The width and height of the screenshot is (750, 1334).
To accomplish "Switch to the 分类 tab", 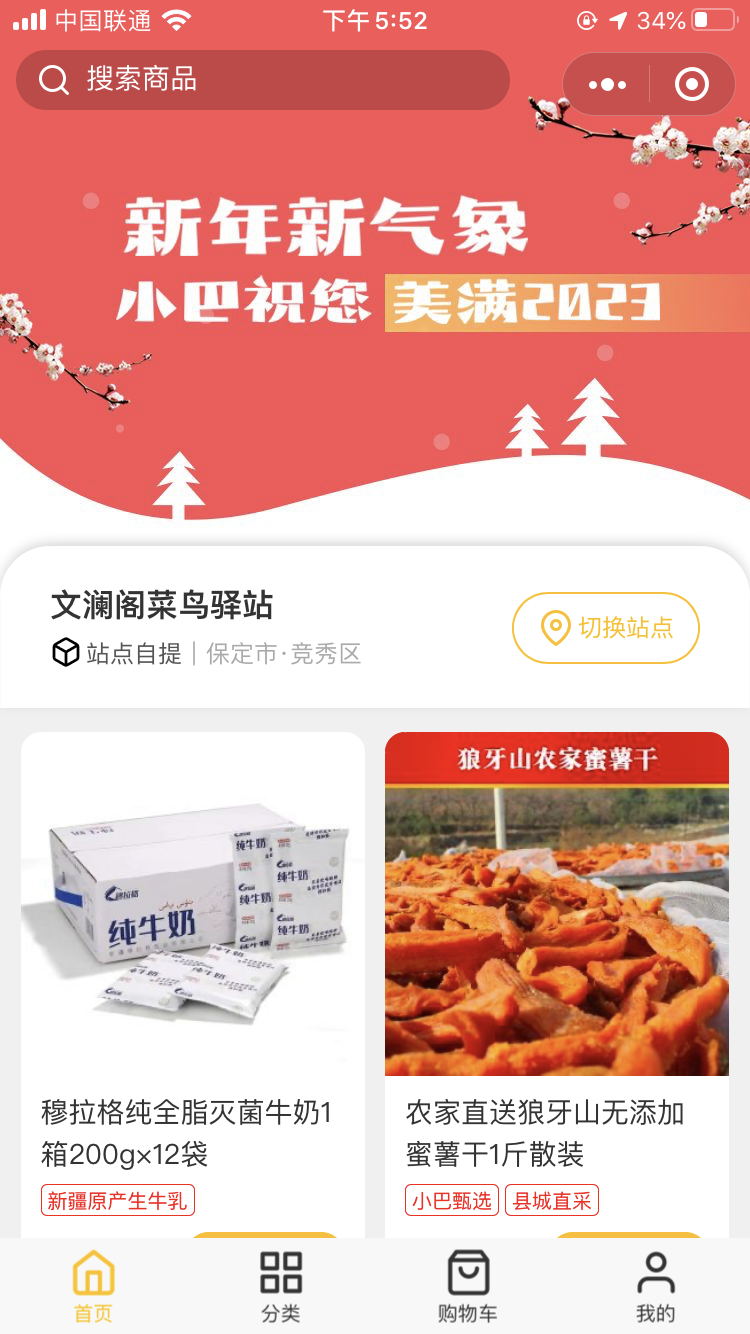I will (x=281, y=1287).
